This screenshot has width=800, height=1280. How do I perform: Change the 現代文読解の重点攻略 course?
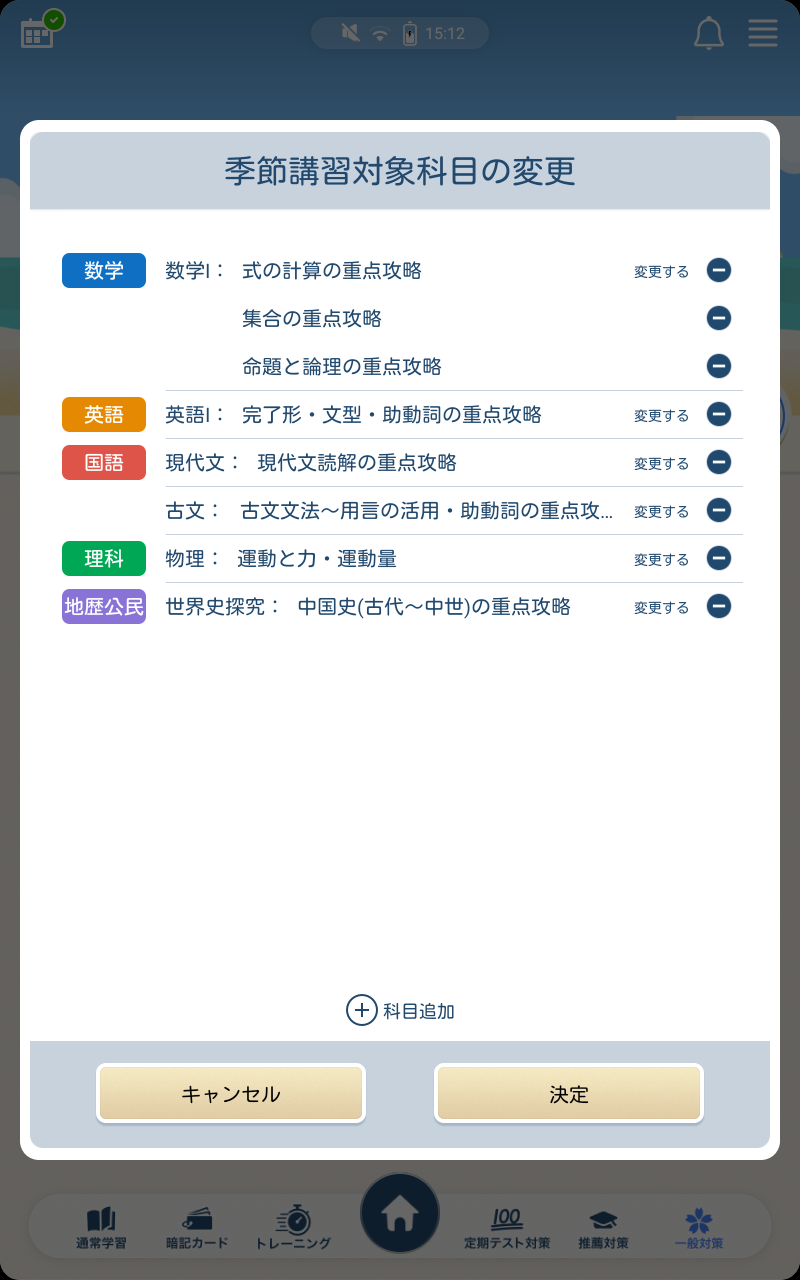661,463
